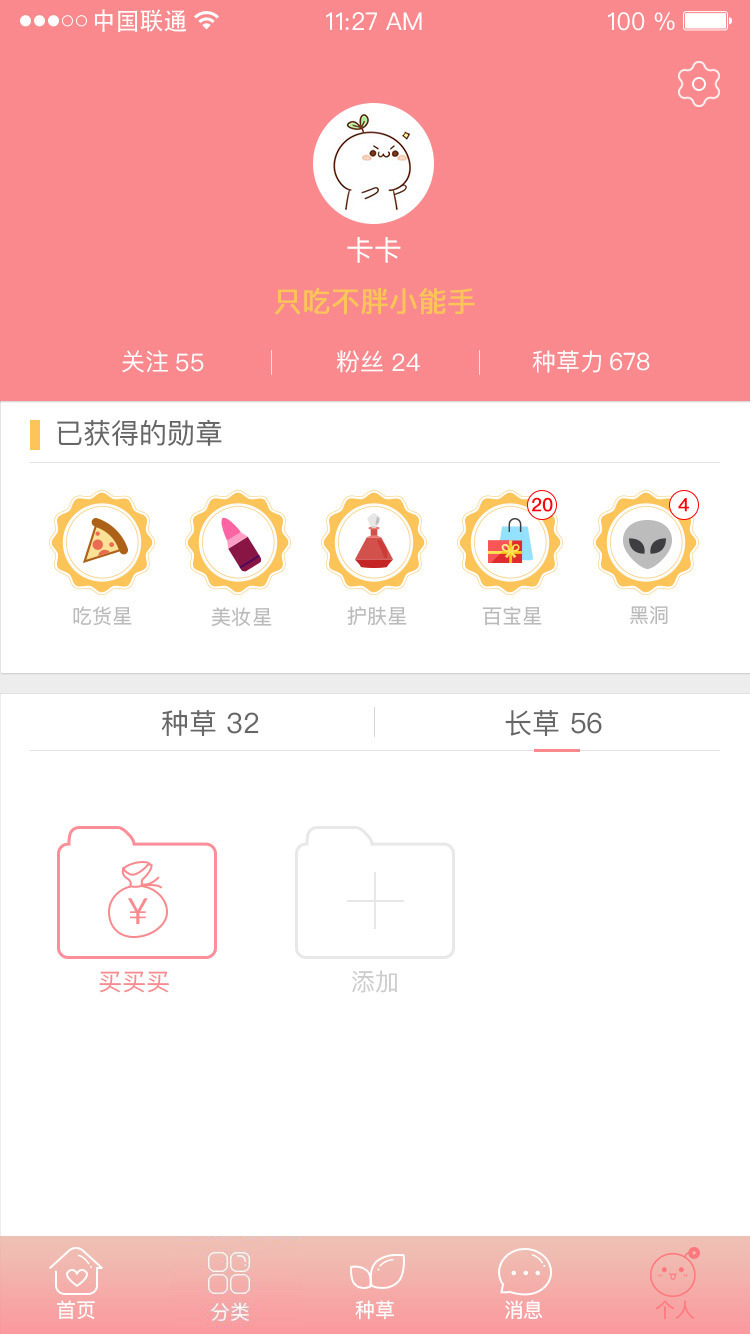Tap the 卡卡 profile avatar
The width and height of the screenshot is (750, 1334).
point(373,163)
